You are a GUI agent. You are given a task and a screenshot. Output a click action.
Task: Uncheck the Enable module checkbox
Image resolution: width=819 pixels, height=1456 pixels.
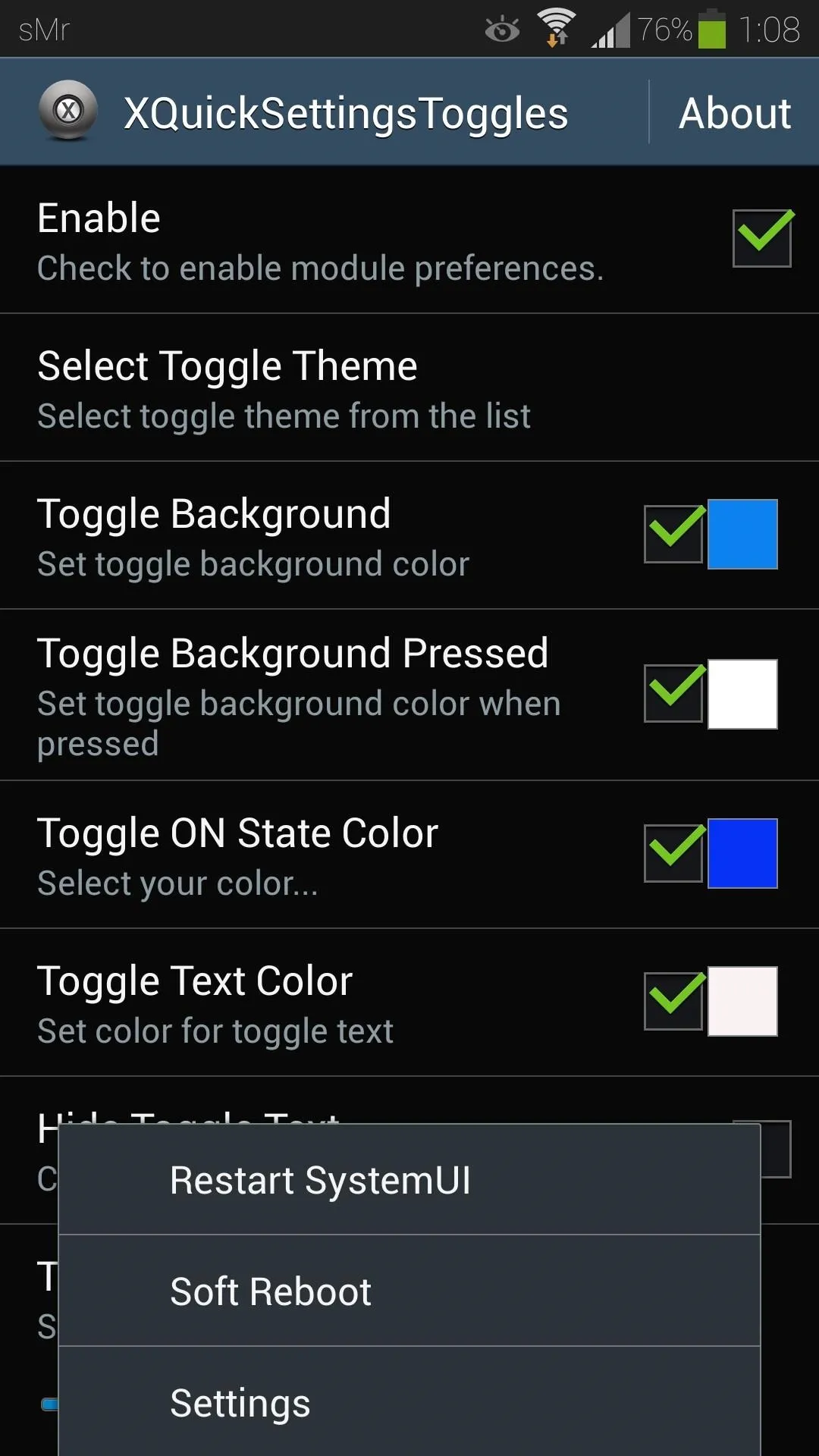762,238
